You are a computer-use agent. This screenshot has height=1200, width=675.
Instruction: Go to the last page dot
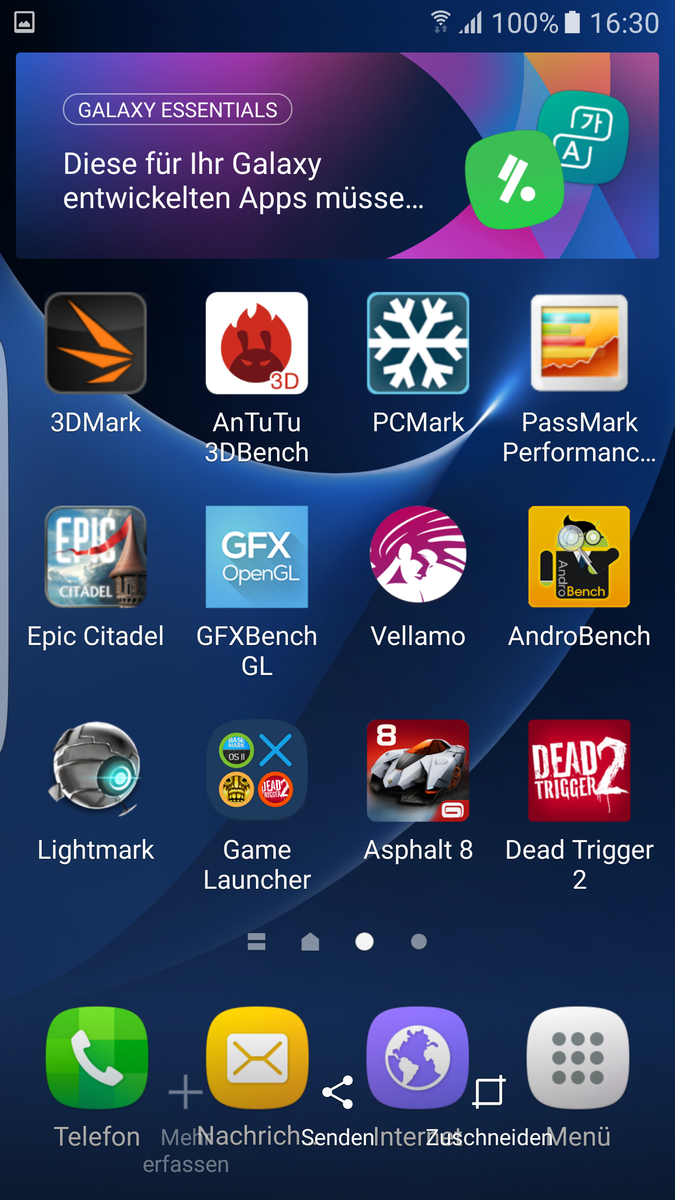tap(419, 942)
